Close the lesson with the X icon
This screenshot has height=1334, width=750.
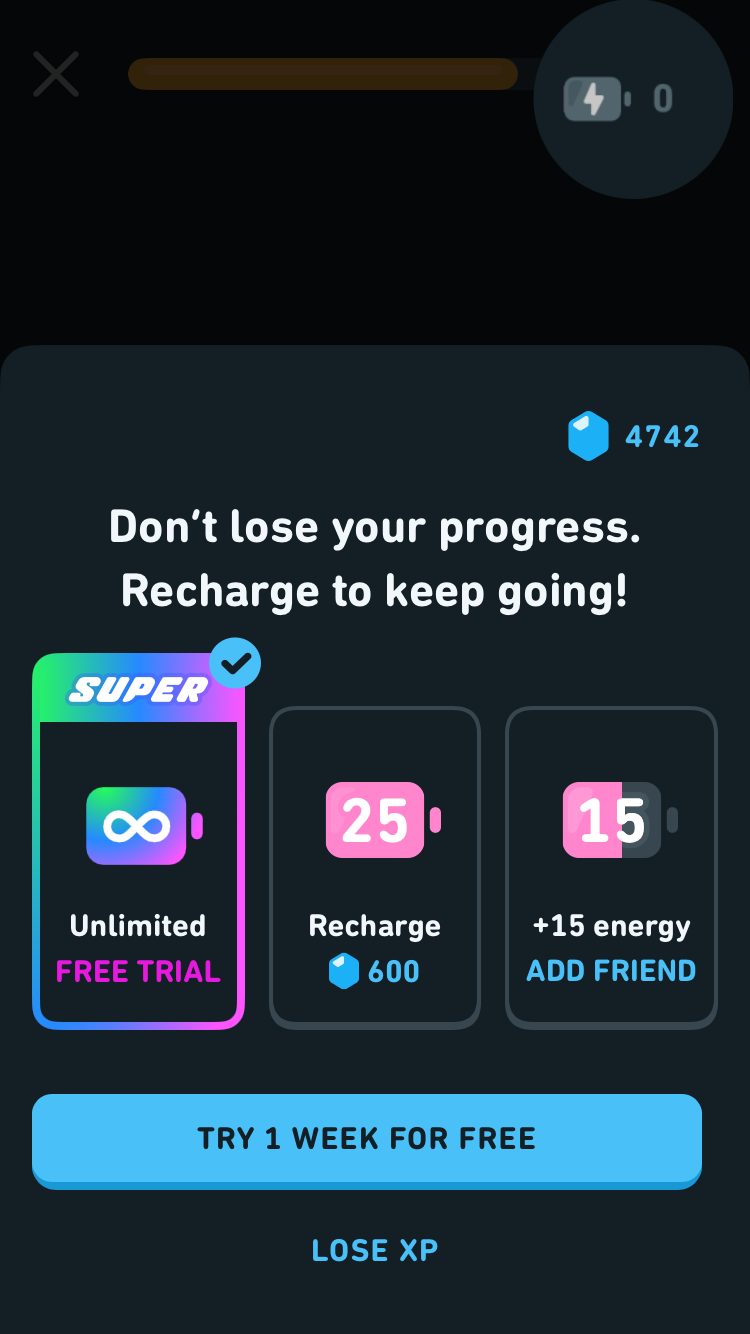coord(56,74)
